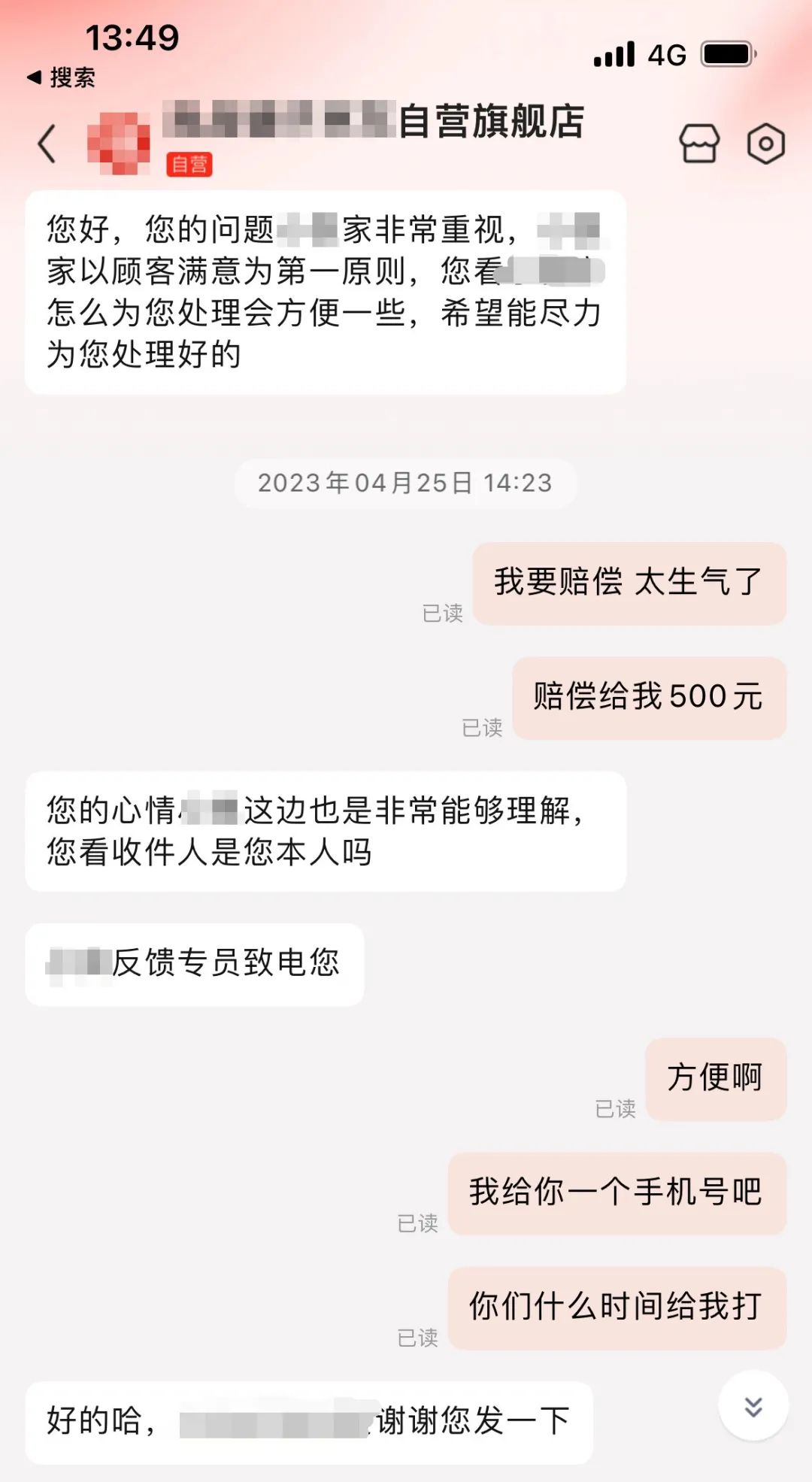The width and height of the screenshot is (812, 1482).
Task: Tap the reply 你们什么时间给我打
Action: pyautogui.click(x=617, y=1307)
